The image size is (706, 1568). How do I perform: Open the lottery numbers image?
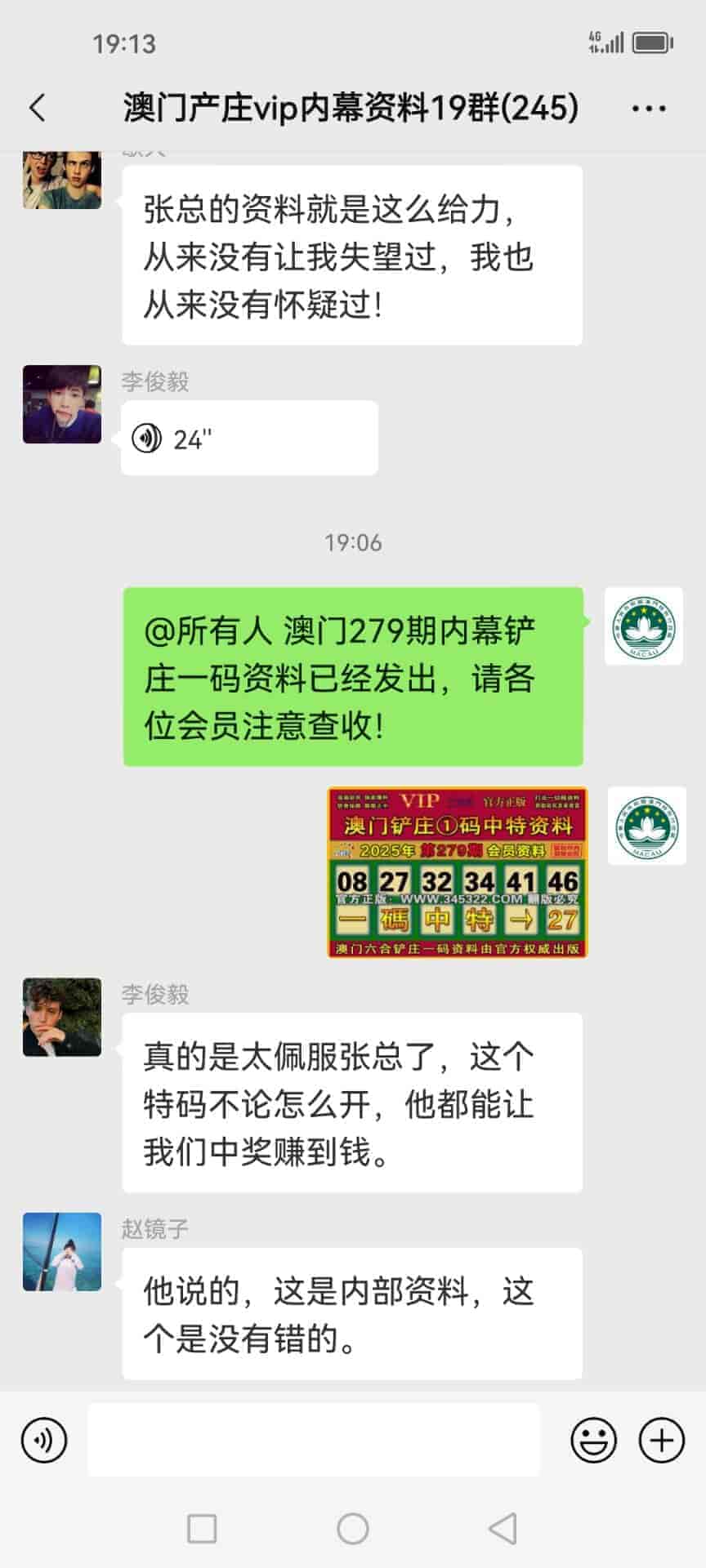click(x=458, y=871)
